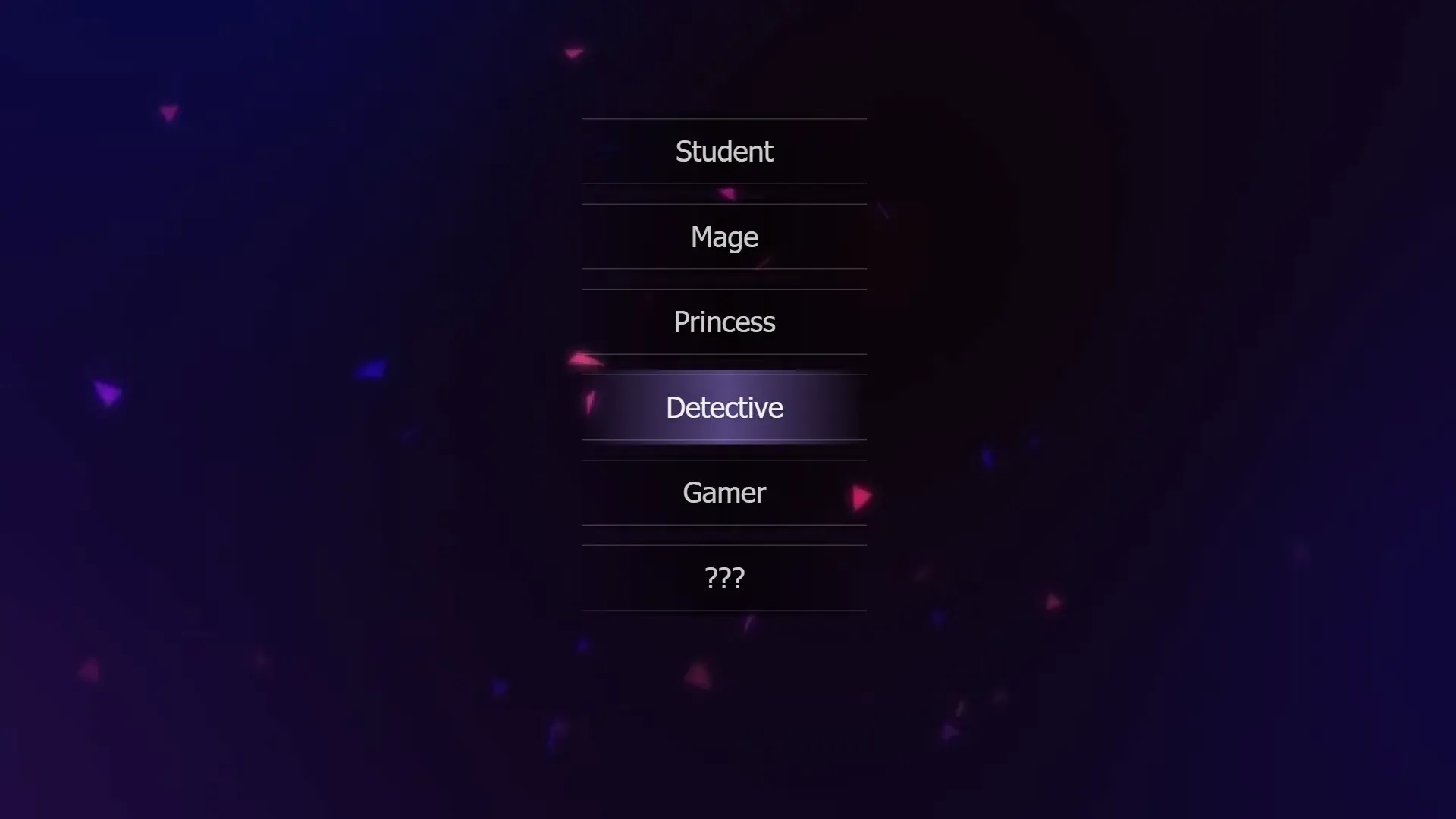Choose the ??? mystery option
Screen dimensions: 1456x819
(724, 579)
